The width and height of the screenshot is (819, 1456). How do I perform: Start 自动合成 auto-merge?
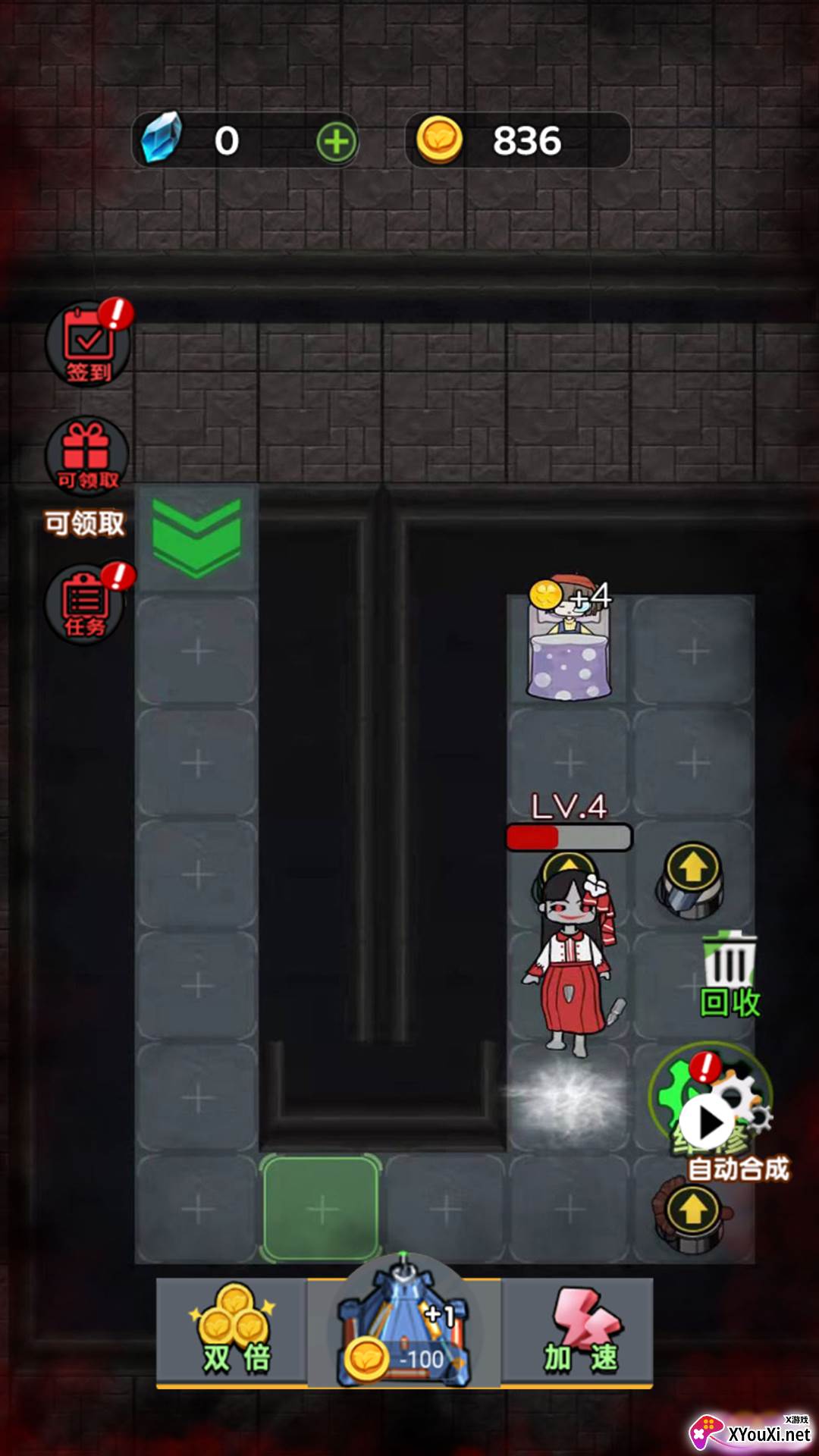coord(711,1115)
